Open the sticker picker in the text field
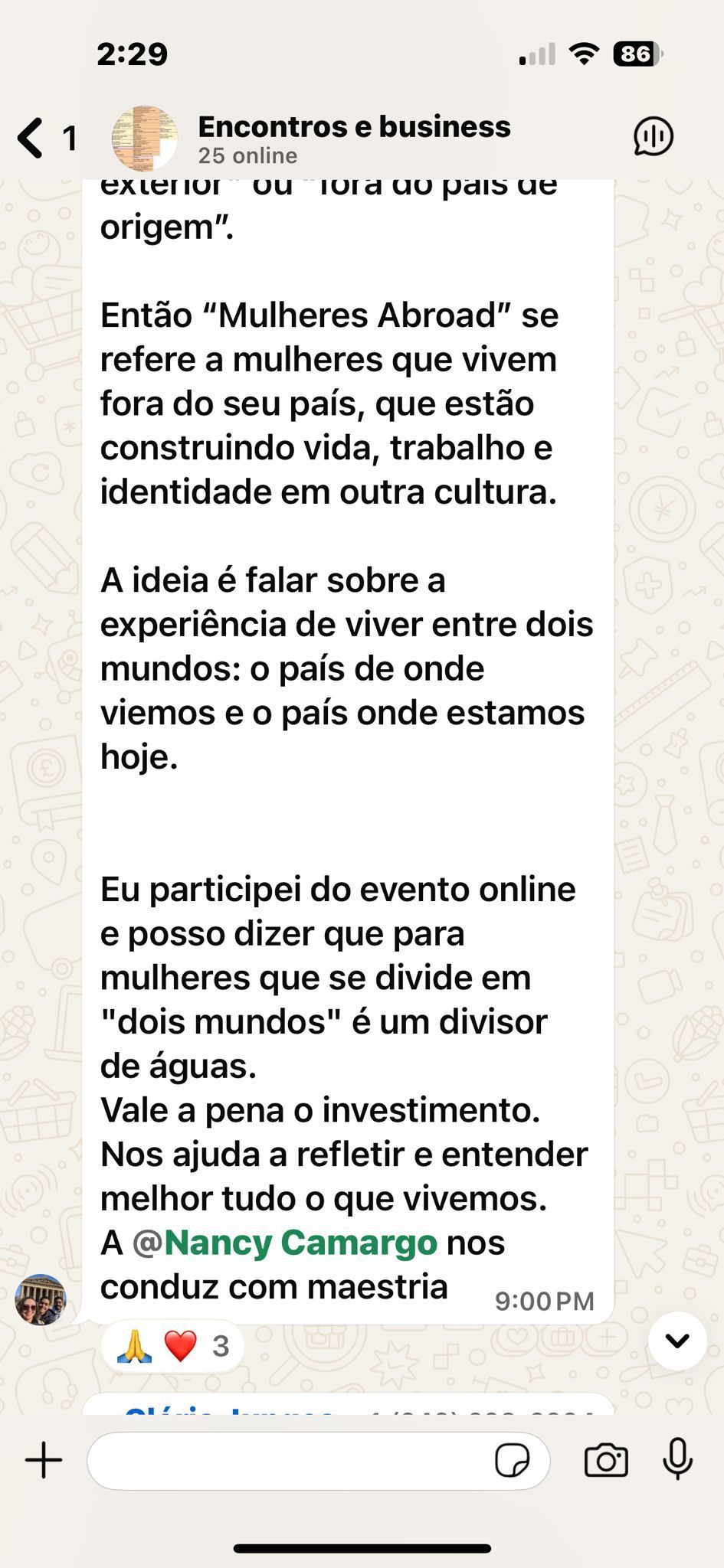Screen dimensions: 724x1568 tap(512, 1461)
